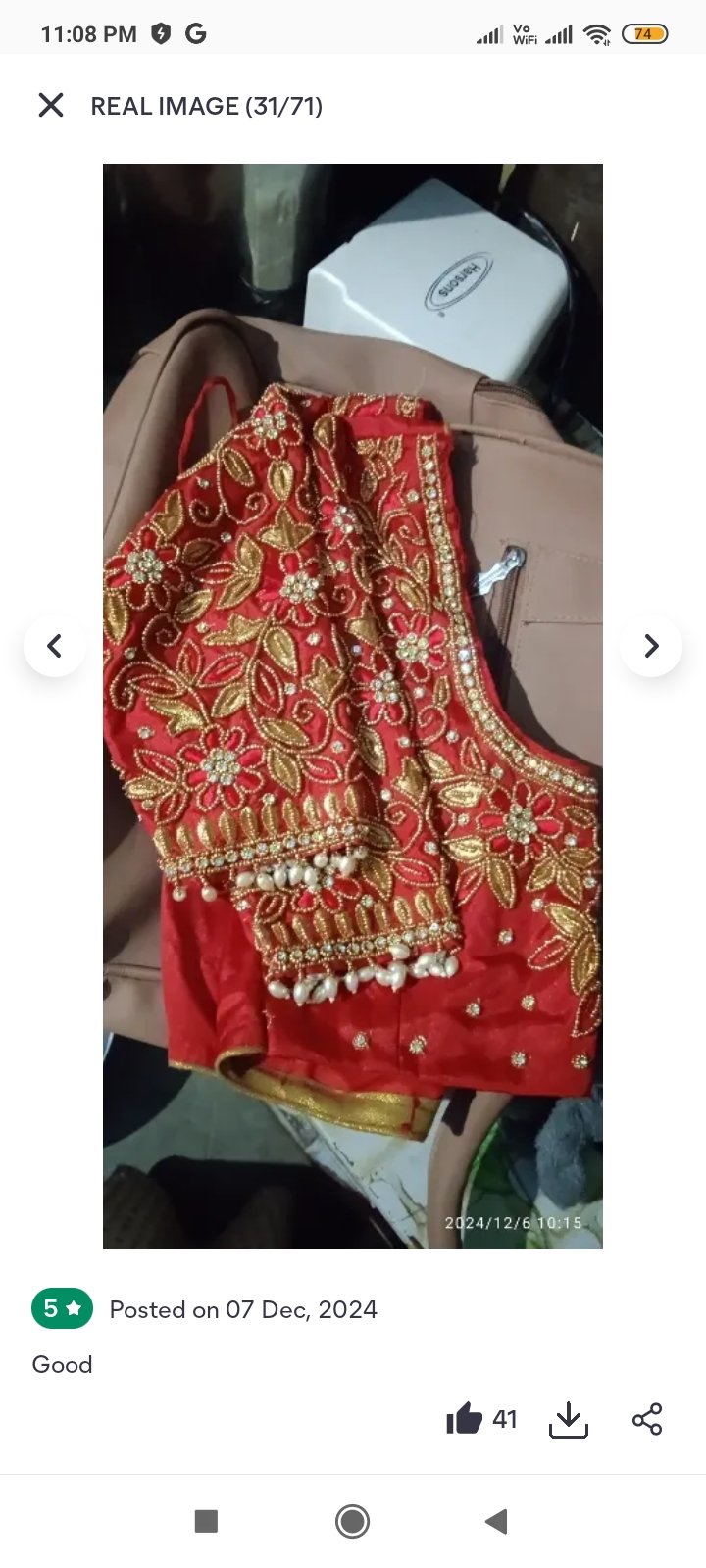The height and width of the screenshot is (1568, 706).
Task: Share this review image
Action: [647, 1419]
